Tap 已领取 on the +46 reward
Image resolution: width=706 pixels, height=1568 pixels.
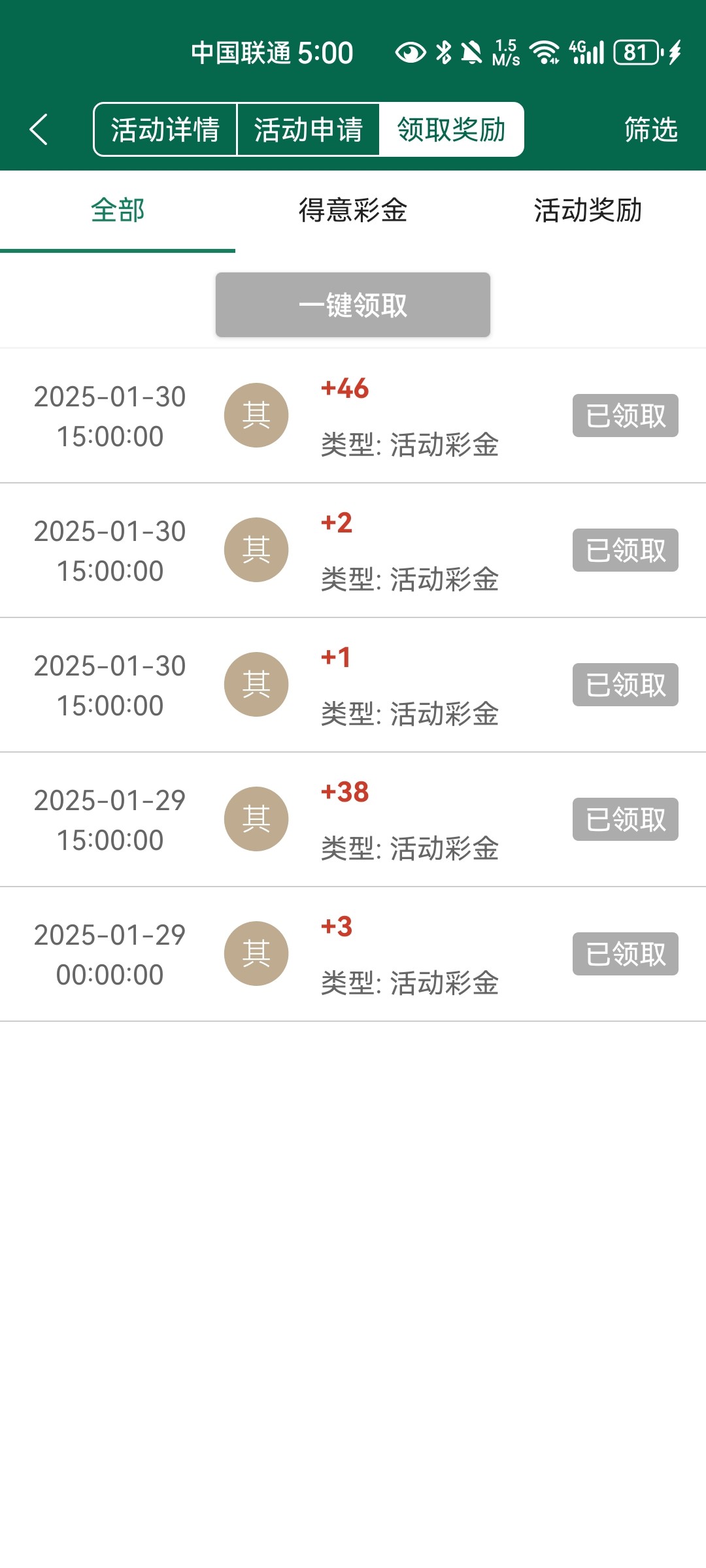[x=626, y=416]
